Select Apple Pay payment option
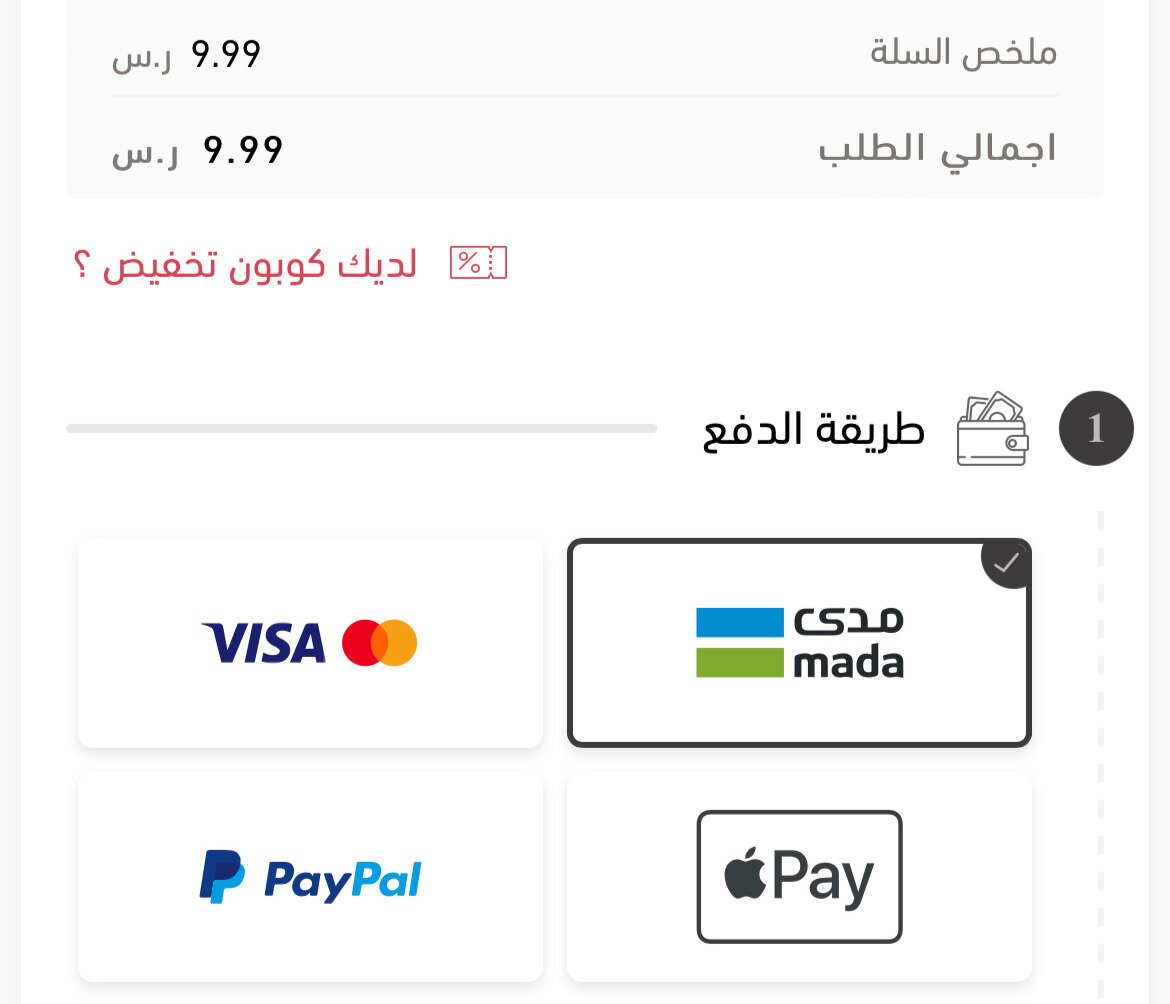The height and width of the screenshot is (1004, 1170). [799, 876]
